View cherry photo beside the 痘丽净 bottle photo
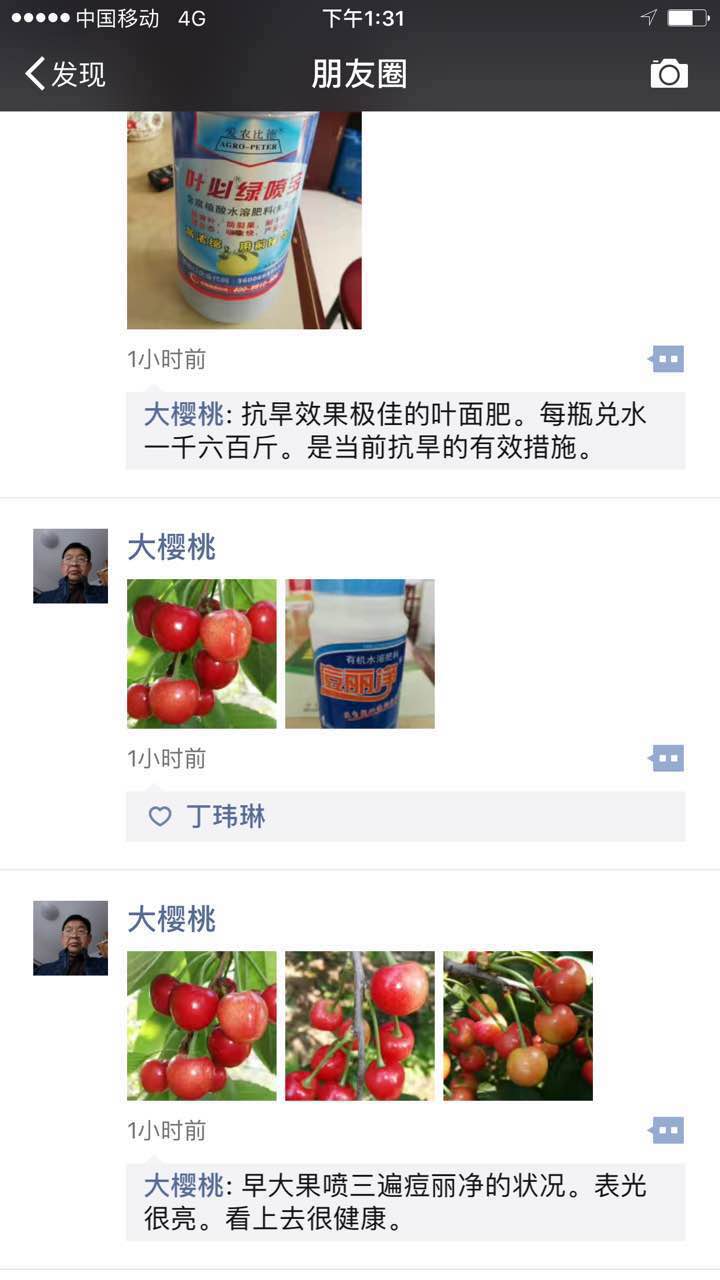Image resolution: width=720 pixels, height=1280 pixels. point(202,654)
